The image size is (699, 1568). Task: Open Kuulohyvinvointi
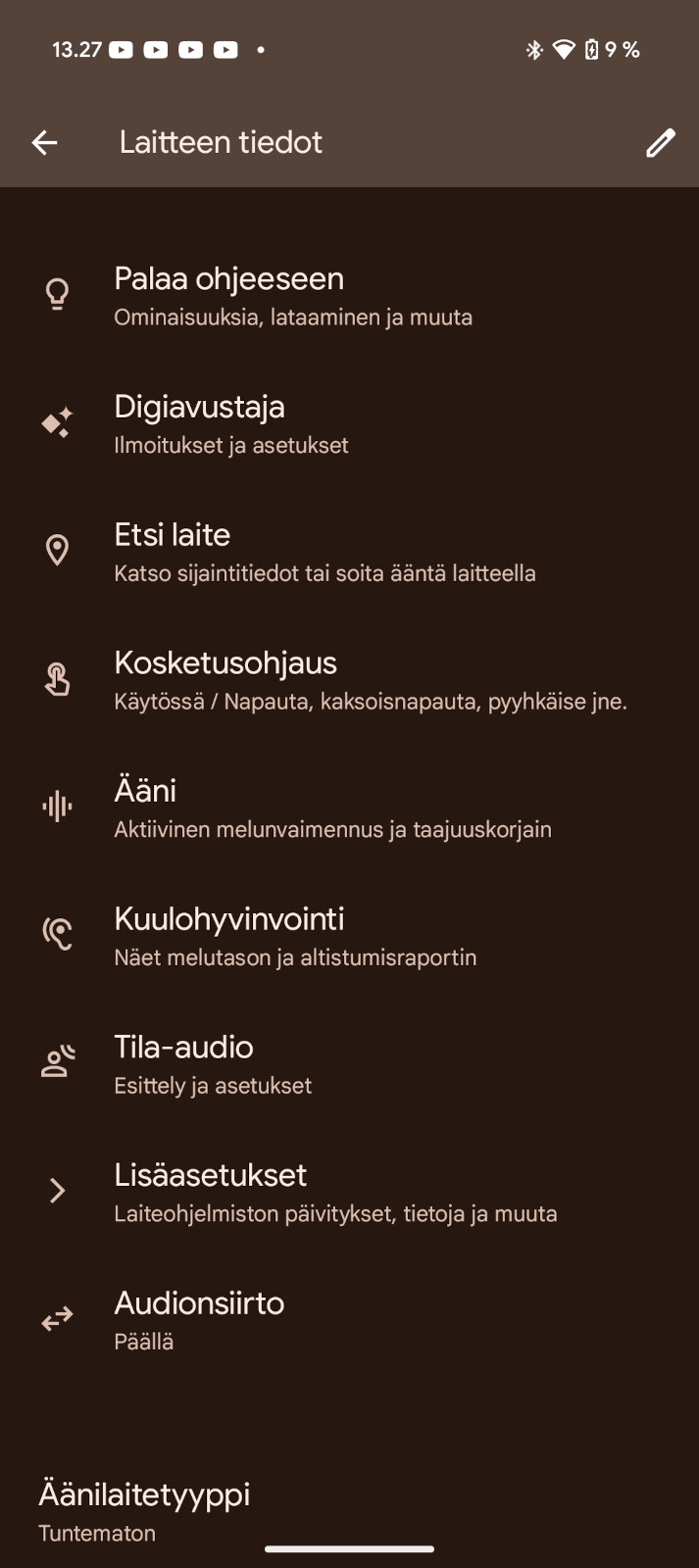pyautogui.click(x=349, y=937)
